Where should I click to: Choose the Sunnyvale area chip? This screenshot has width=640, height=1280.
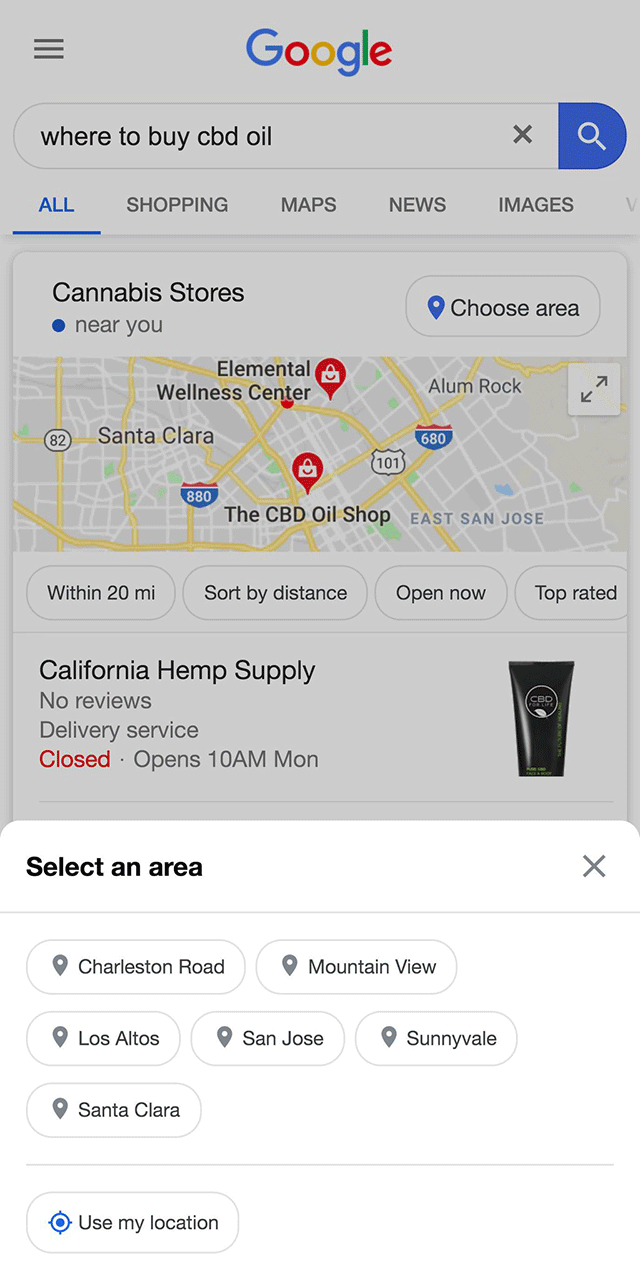436,1039
